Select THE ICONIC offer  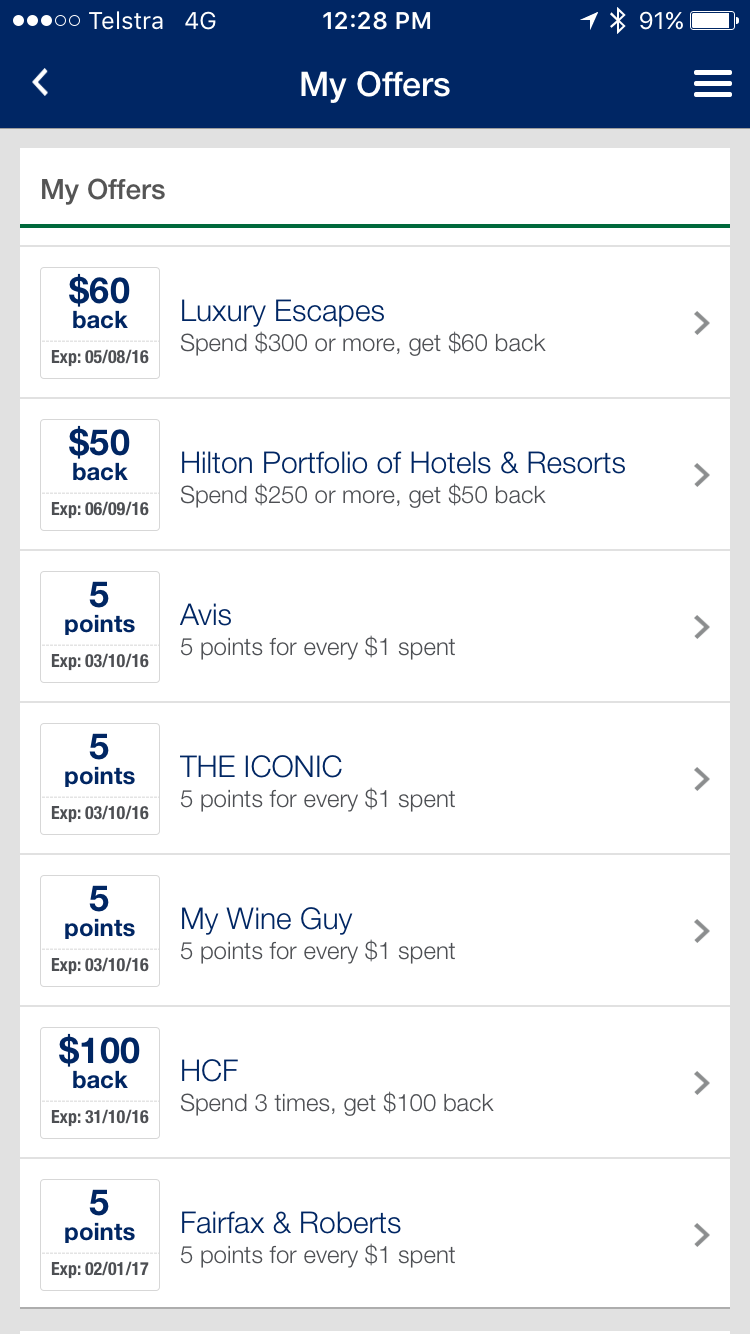pos(375,779)
